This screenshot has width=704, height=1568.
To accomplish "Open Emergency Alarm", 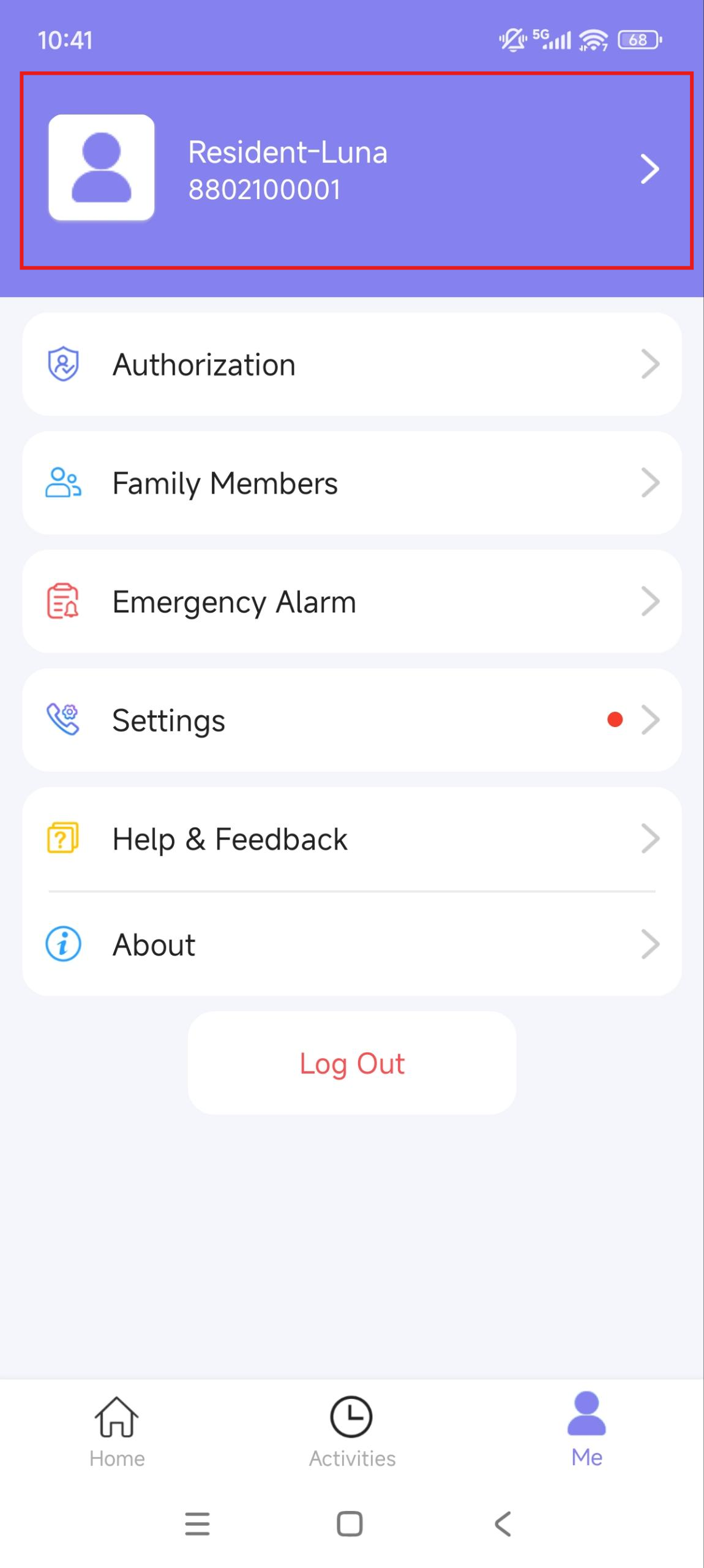I will pos(352,601).
